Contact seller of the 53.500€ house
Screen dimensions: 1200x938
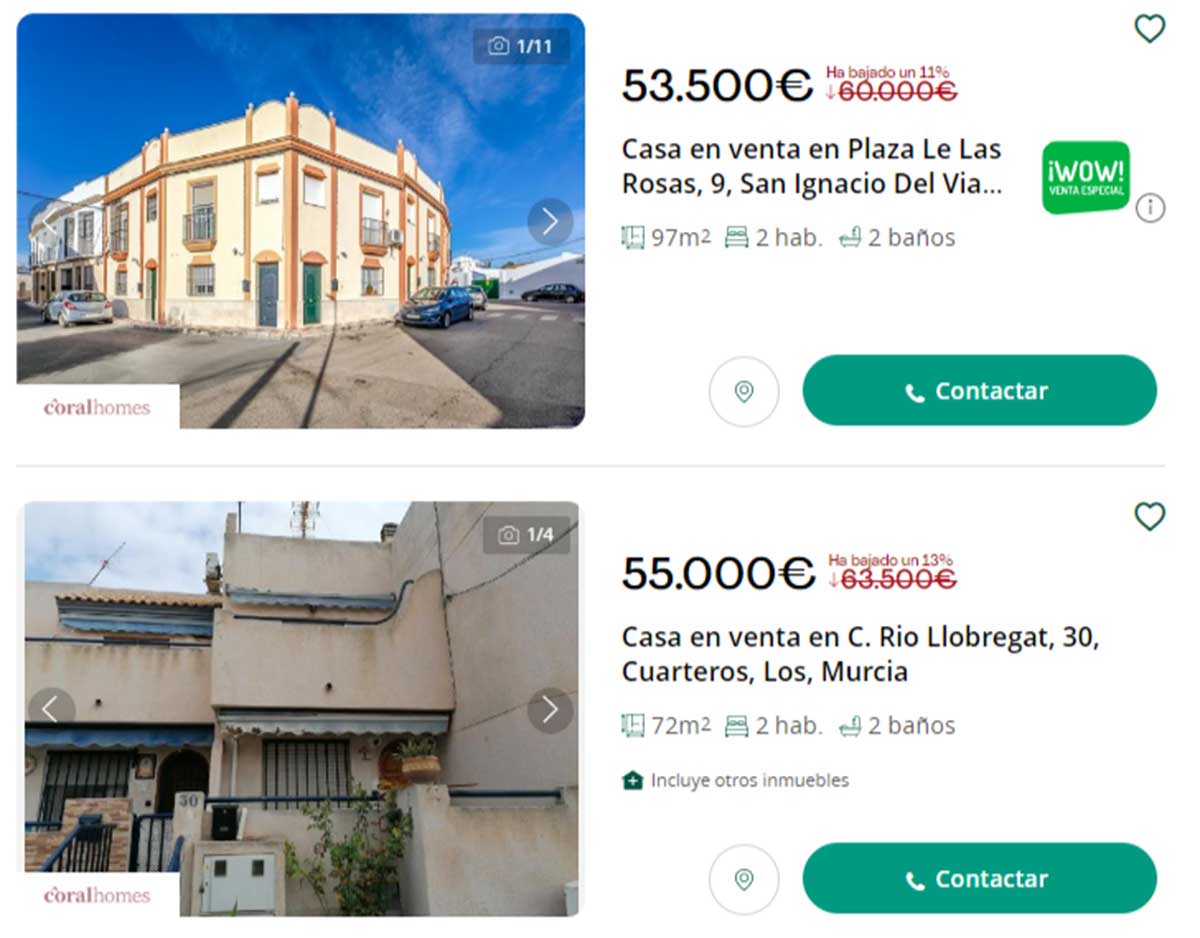[979, 391]
